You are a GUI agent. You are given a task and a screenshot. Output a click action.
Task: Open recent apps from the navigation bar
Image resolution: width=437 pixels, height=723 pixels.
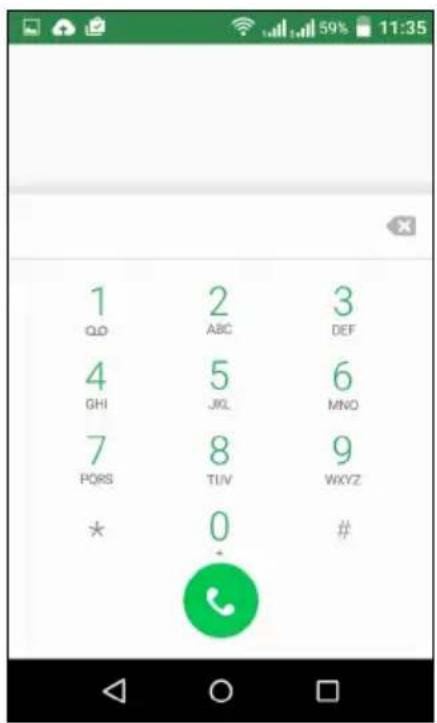pyautogui.click(x=327, y=691)
